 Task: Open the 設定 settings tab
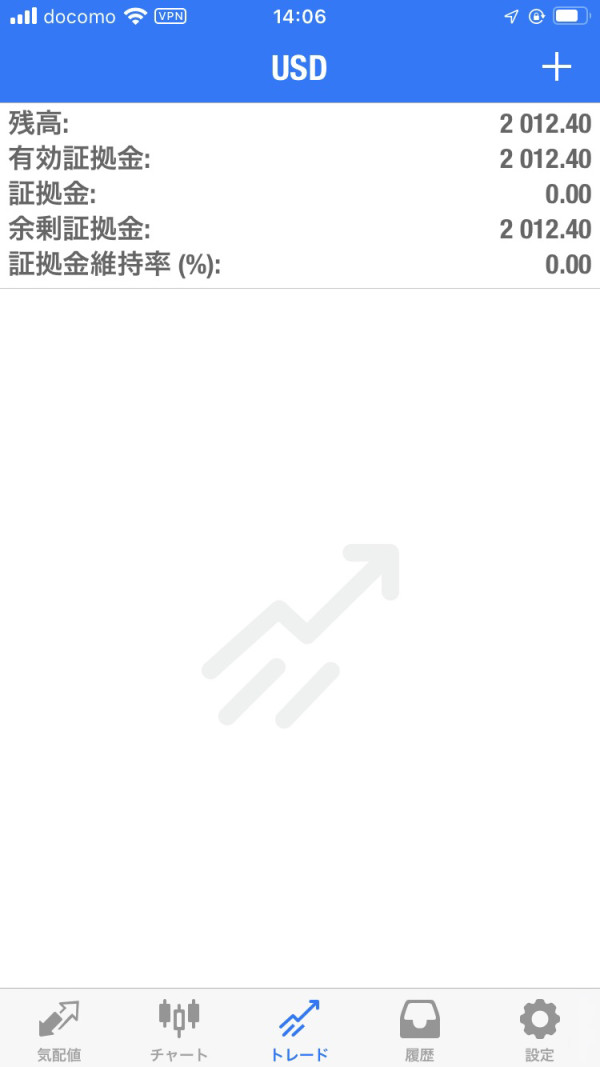click(x=539, y=1030)
